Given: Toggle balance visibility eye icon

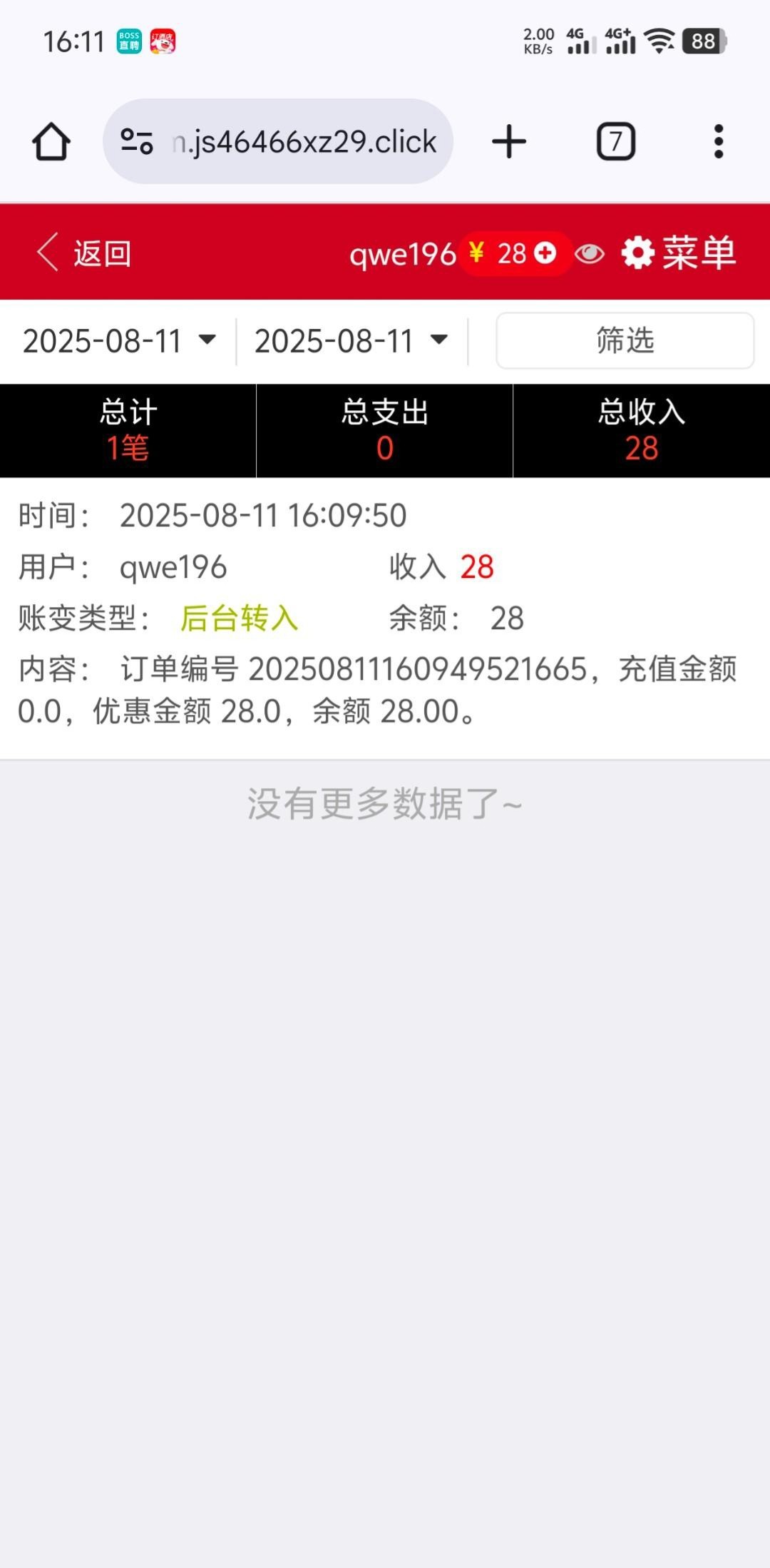Looking at the screenshot, I should [589, 253].
